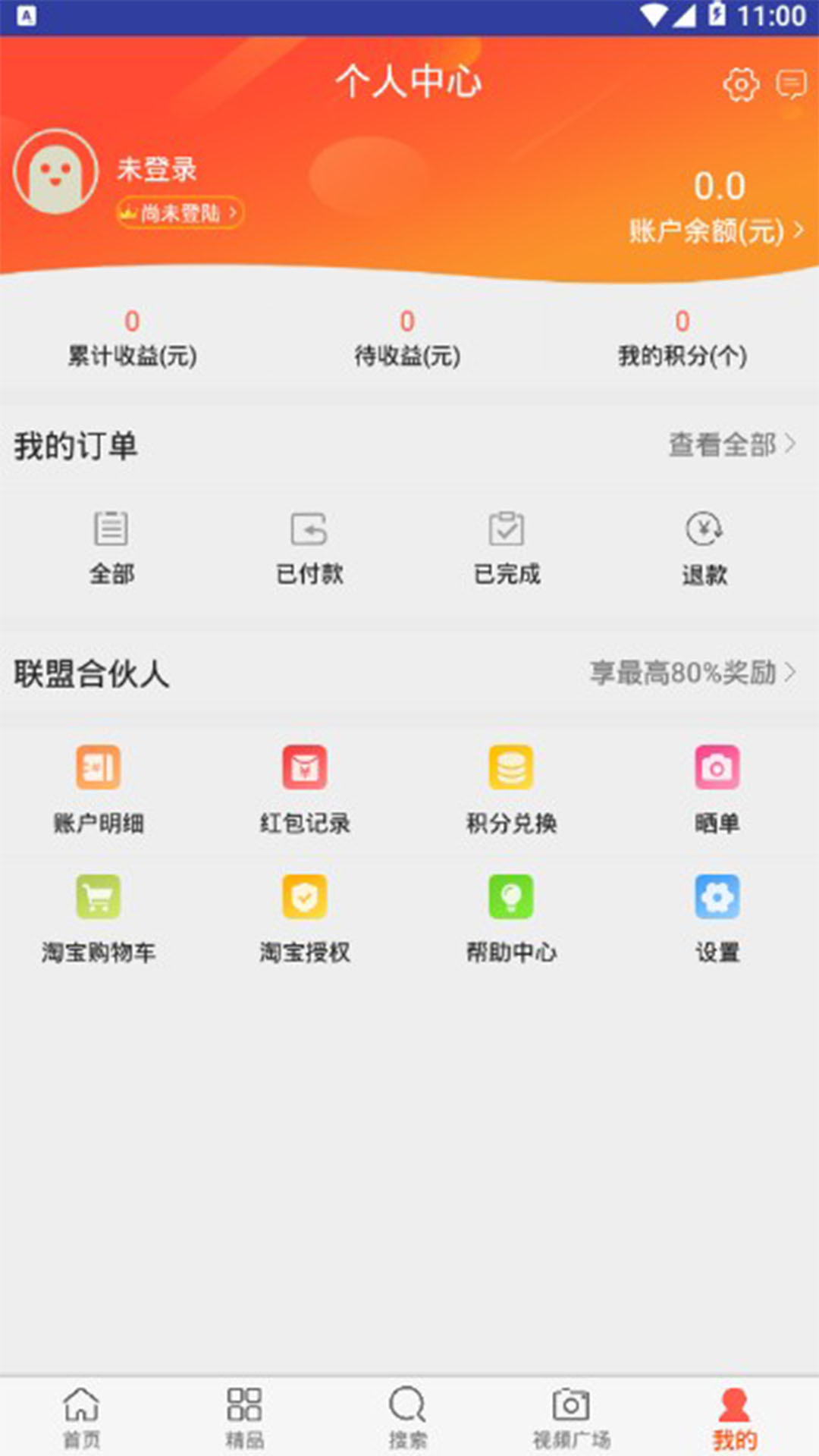Viewport: 819px width, 1456px height.
Task: Open 查看全部 to see all orders
Action: click(731, 445)
